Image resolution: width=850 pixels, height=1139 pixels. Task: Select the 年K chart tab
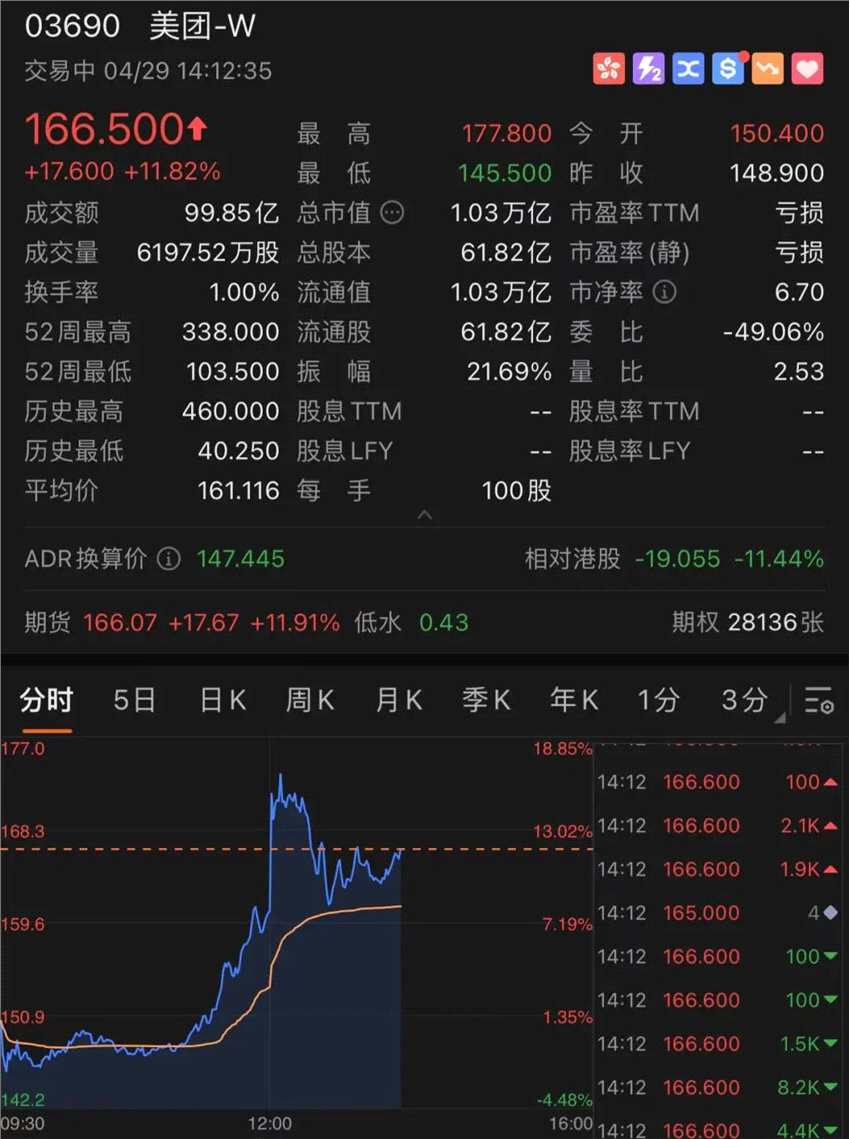click(x=574, y=701)
